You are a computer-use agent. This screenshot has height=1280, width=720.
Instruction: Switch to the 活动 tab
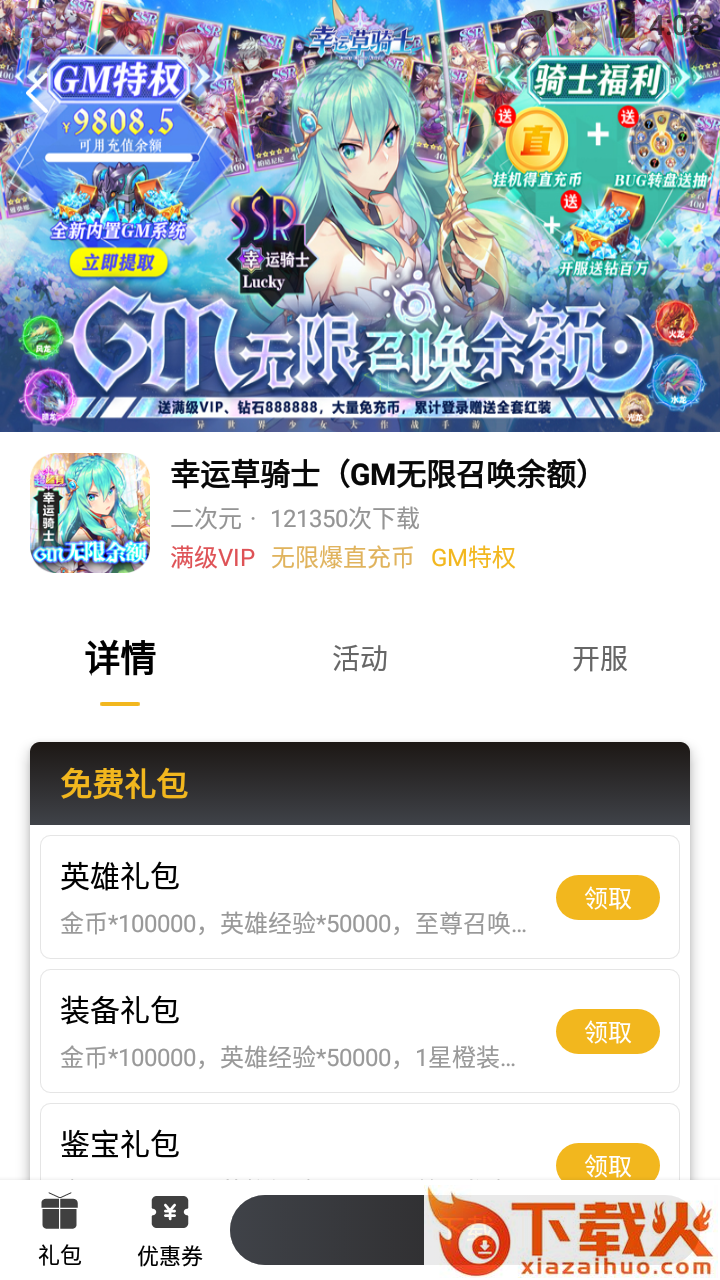[360, 659]
